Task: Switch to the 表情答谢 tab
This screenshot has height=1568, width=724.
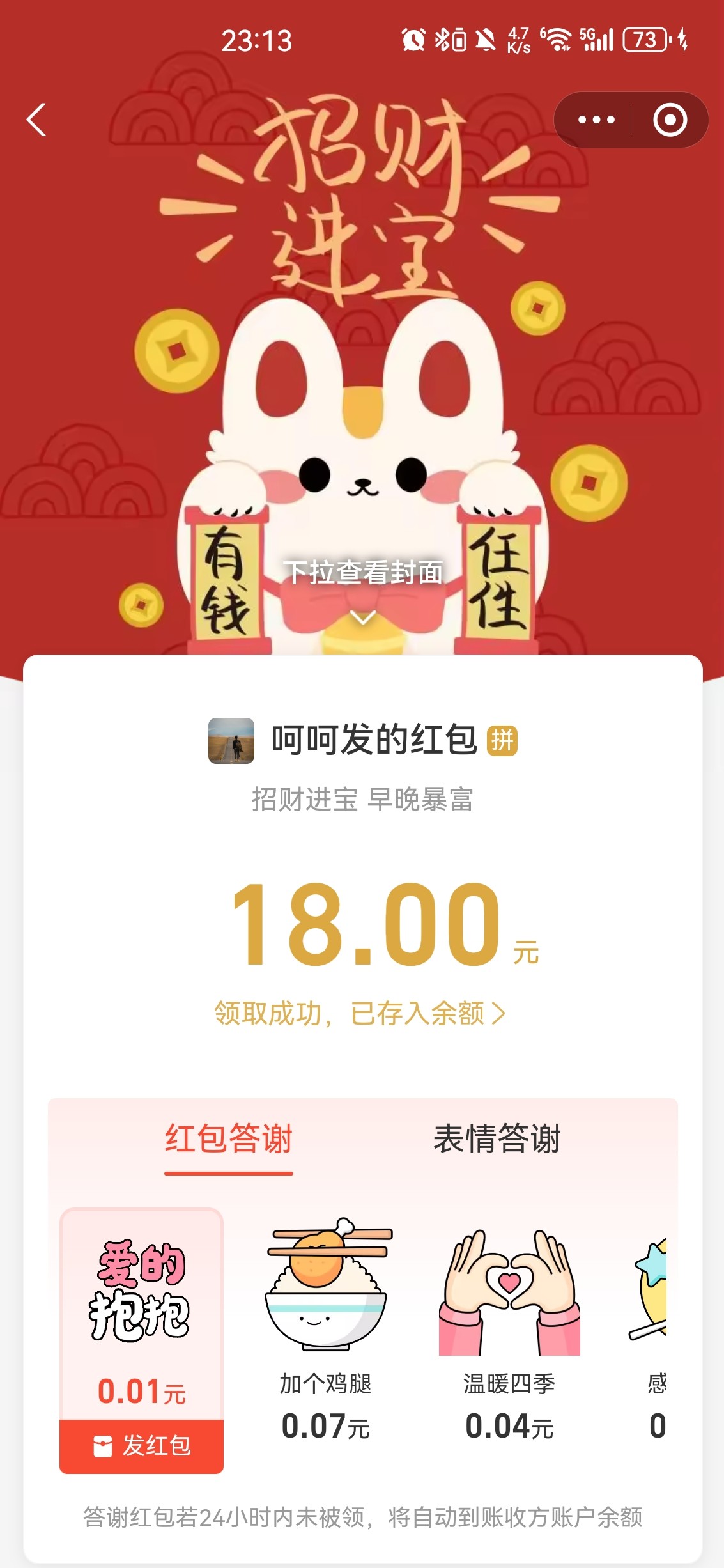Action: [497, 1138]
